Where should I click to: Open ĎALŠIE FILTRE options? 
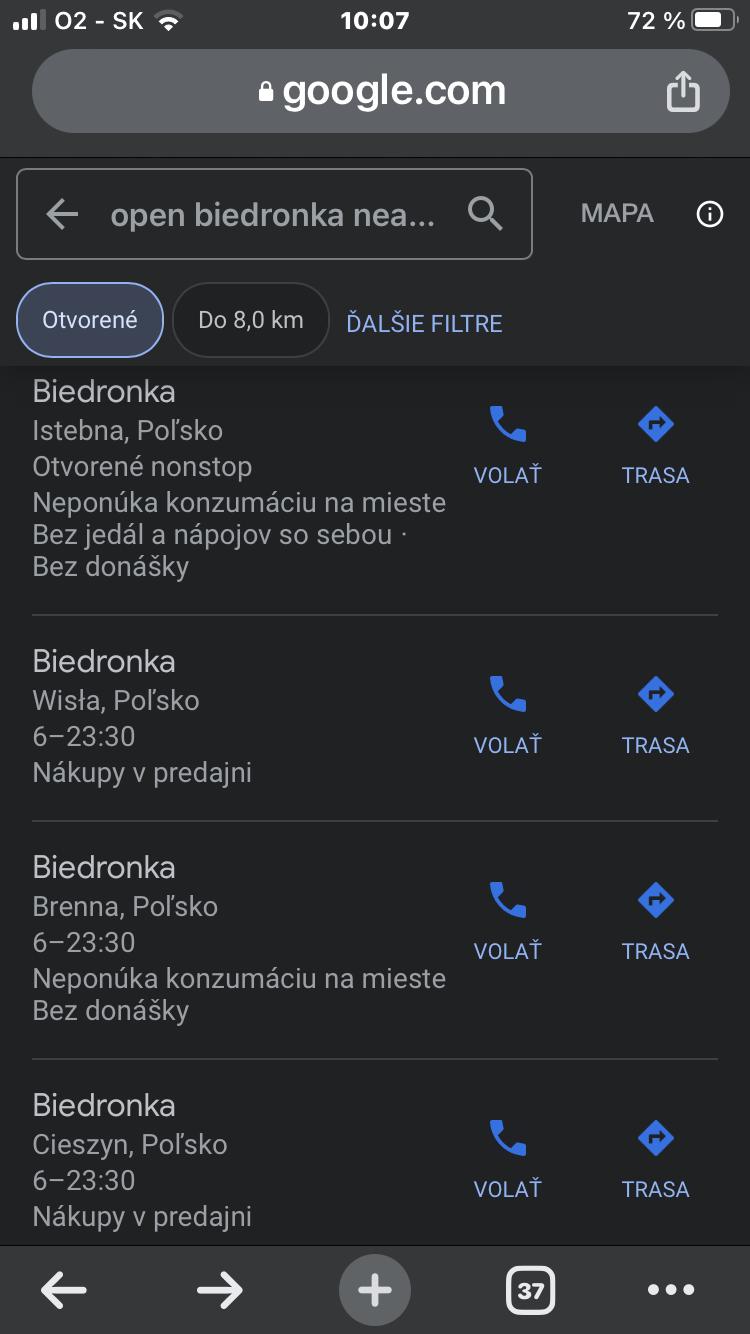[x=424, y=323]
